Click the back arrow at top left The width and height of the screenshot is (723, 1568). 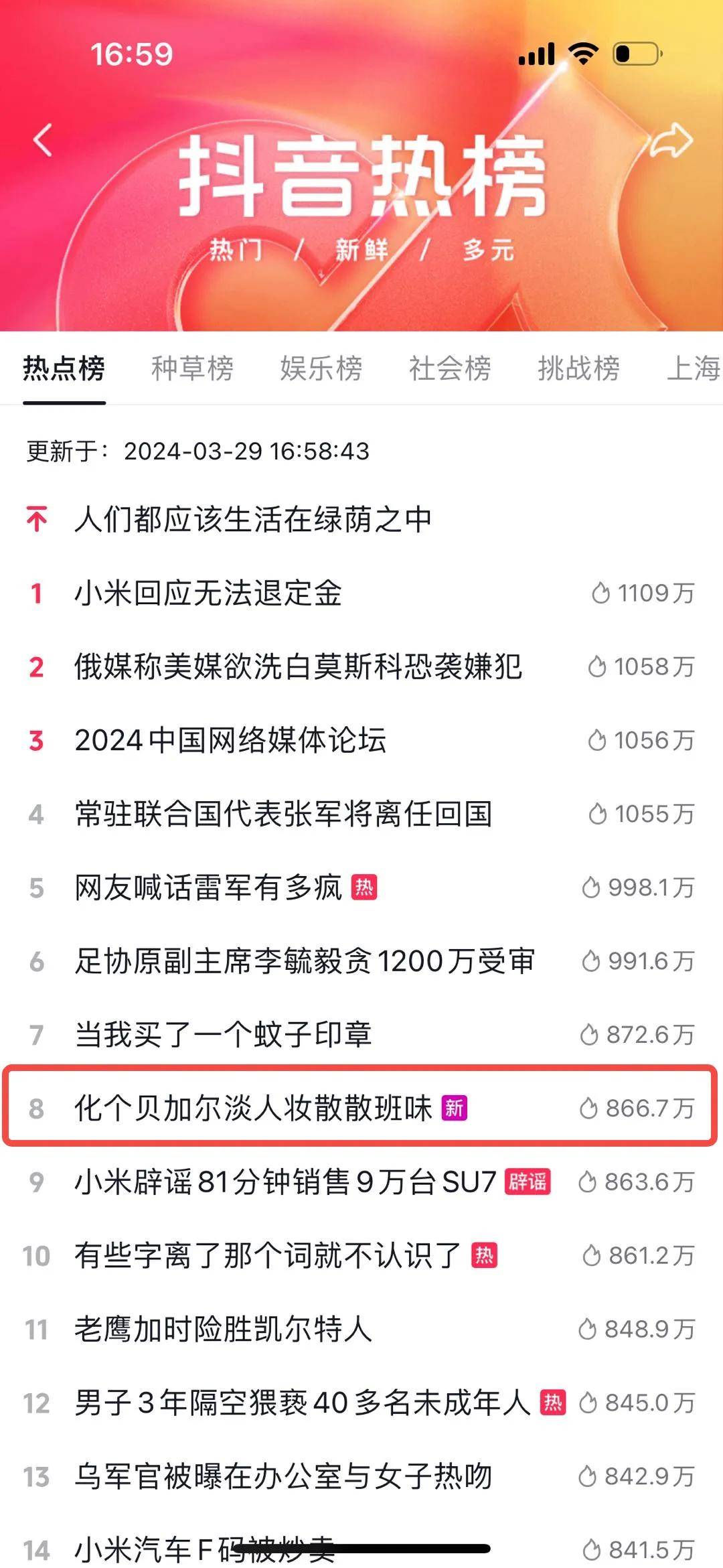[43, 143]
